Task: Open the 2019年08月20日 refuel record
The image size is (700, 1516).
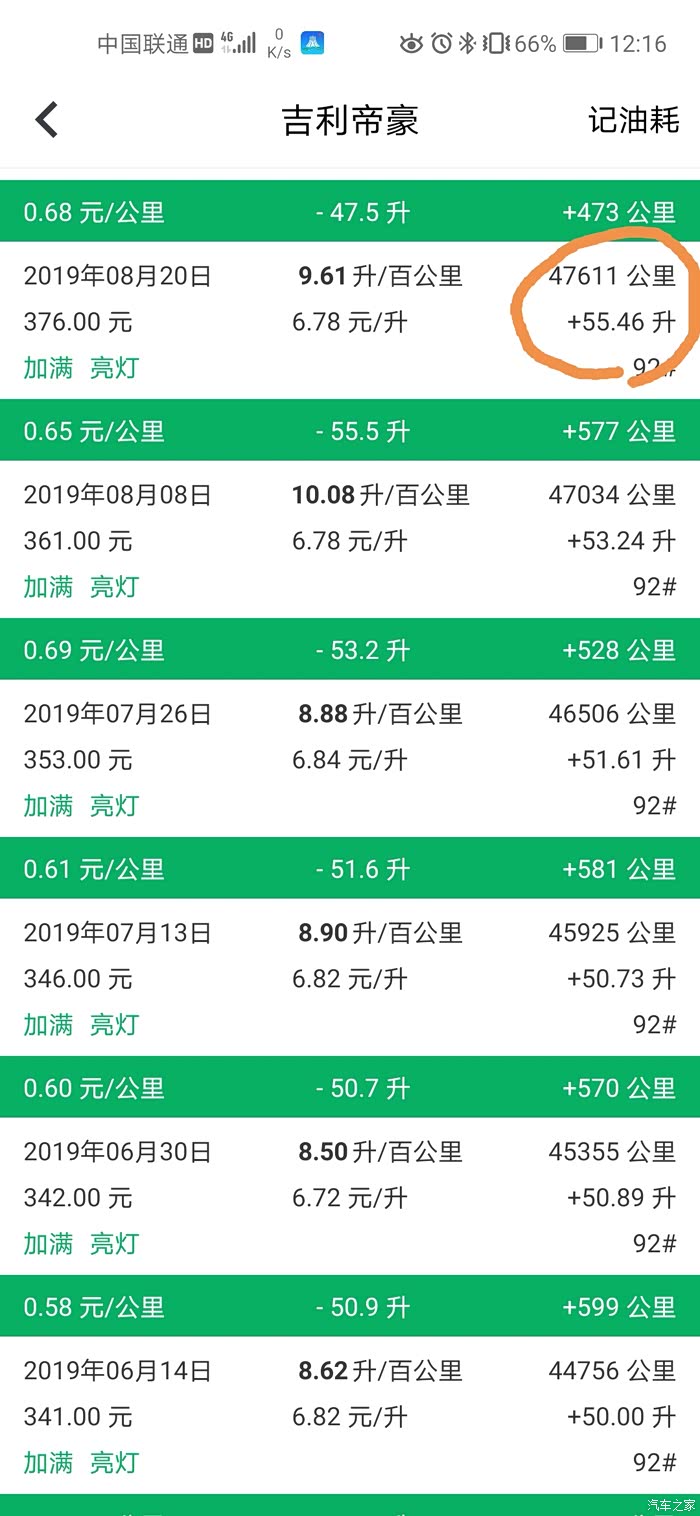Action: pos(350,321)
